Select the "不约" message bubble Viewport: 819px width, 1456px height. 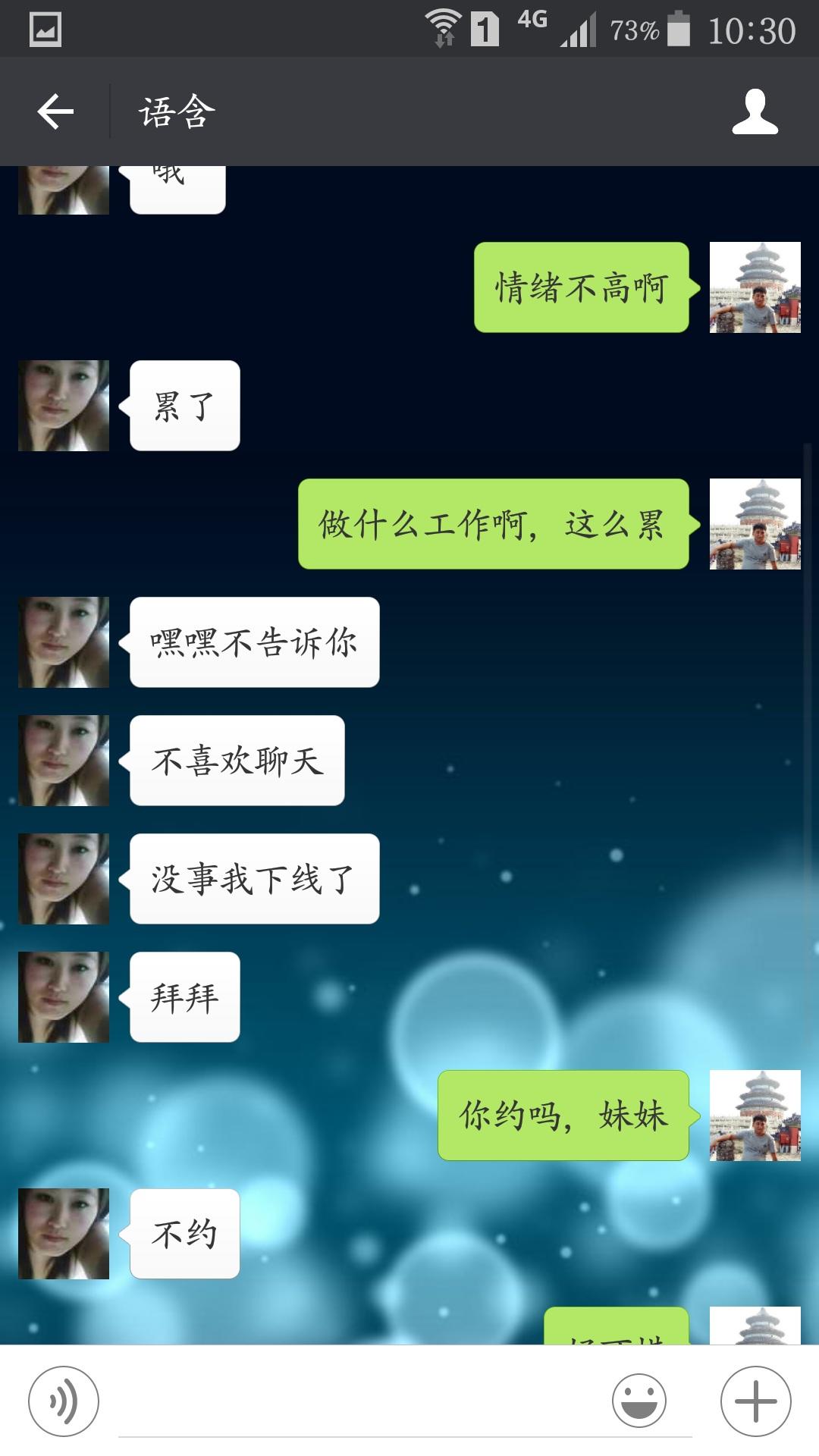[x=185, y=1234]
